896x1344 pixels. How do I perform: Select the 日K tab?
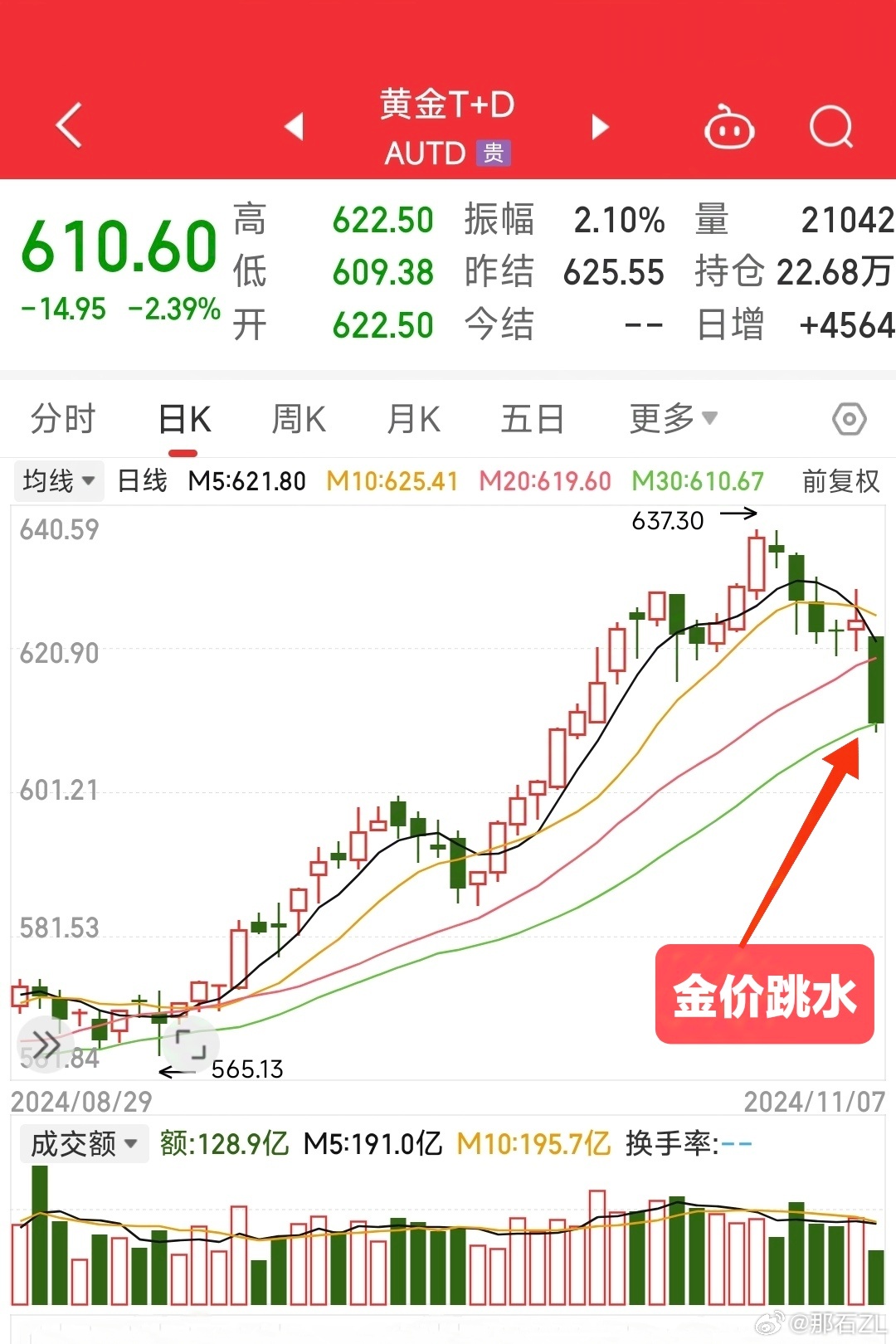tap(184, 419)
